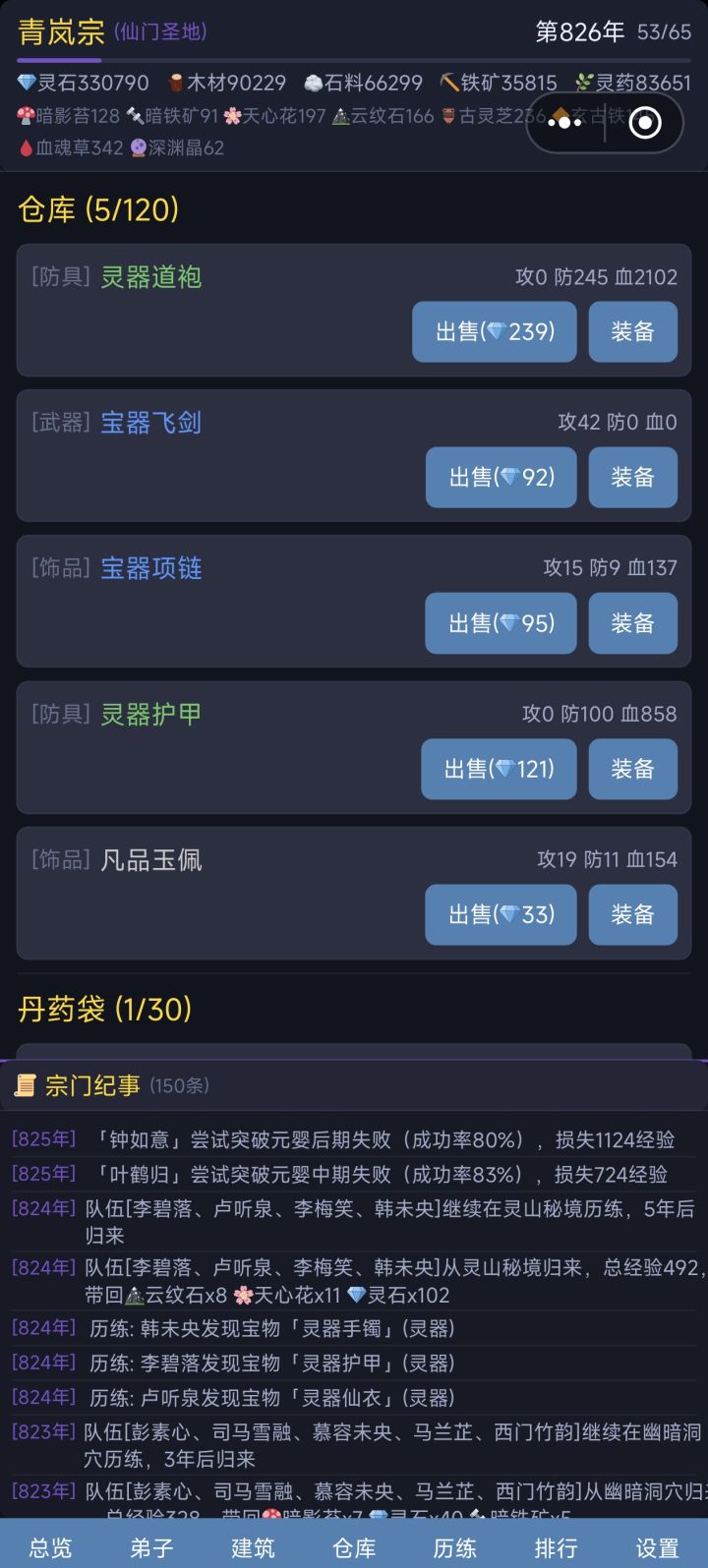
Task: Select the 仓库 tab
Action: (354, 1547)
